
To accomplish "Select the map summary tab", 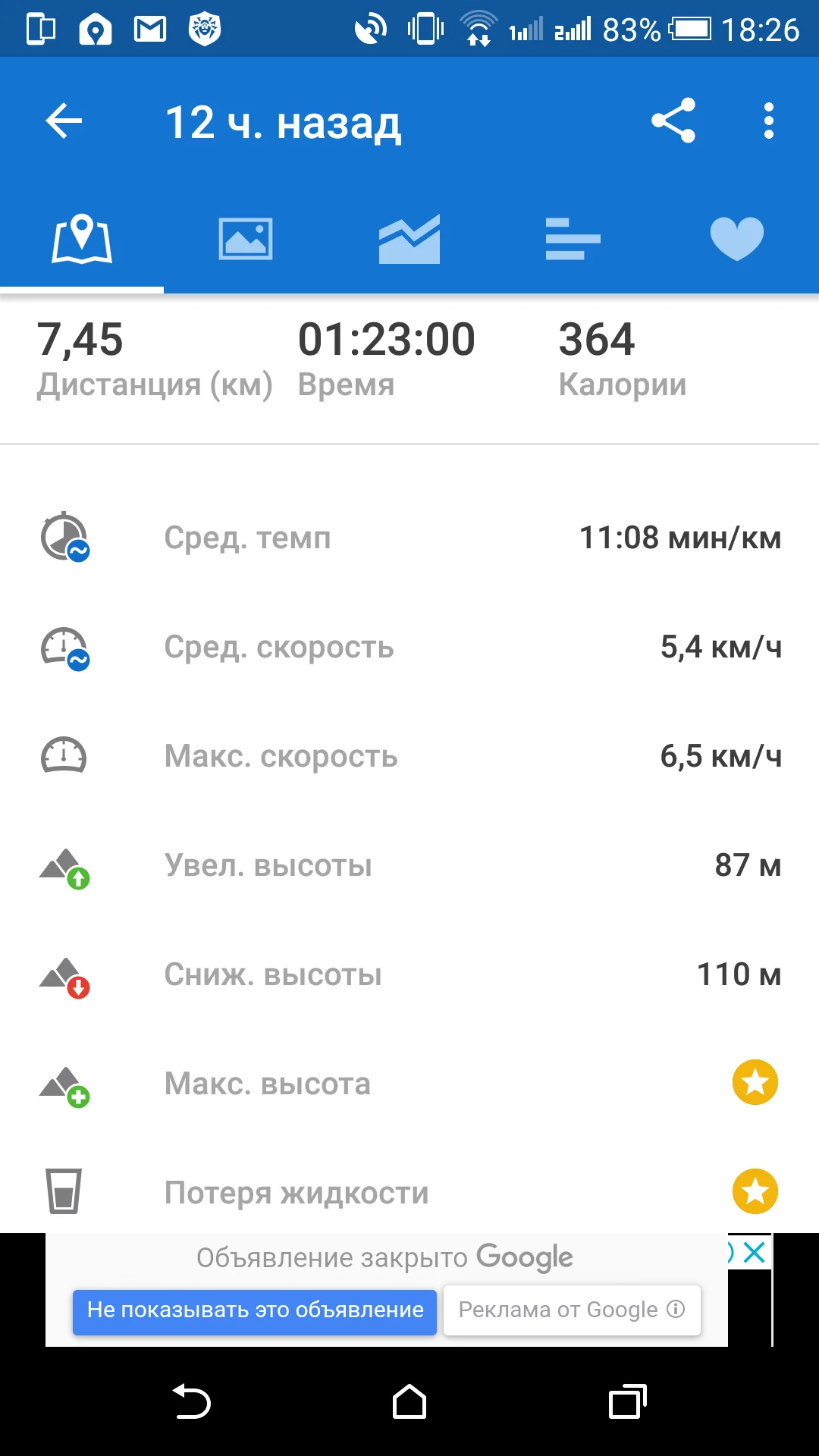I will [82, 239].
